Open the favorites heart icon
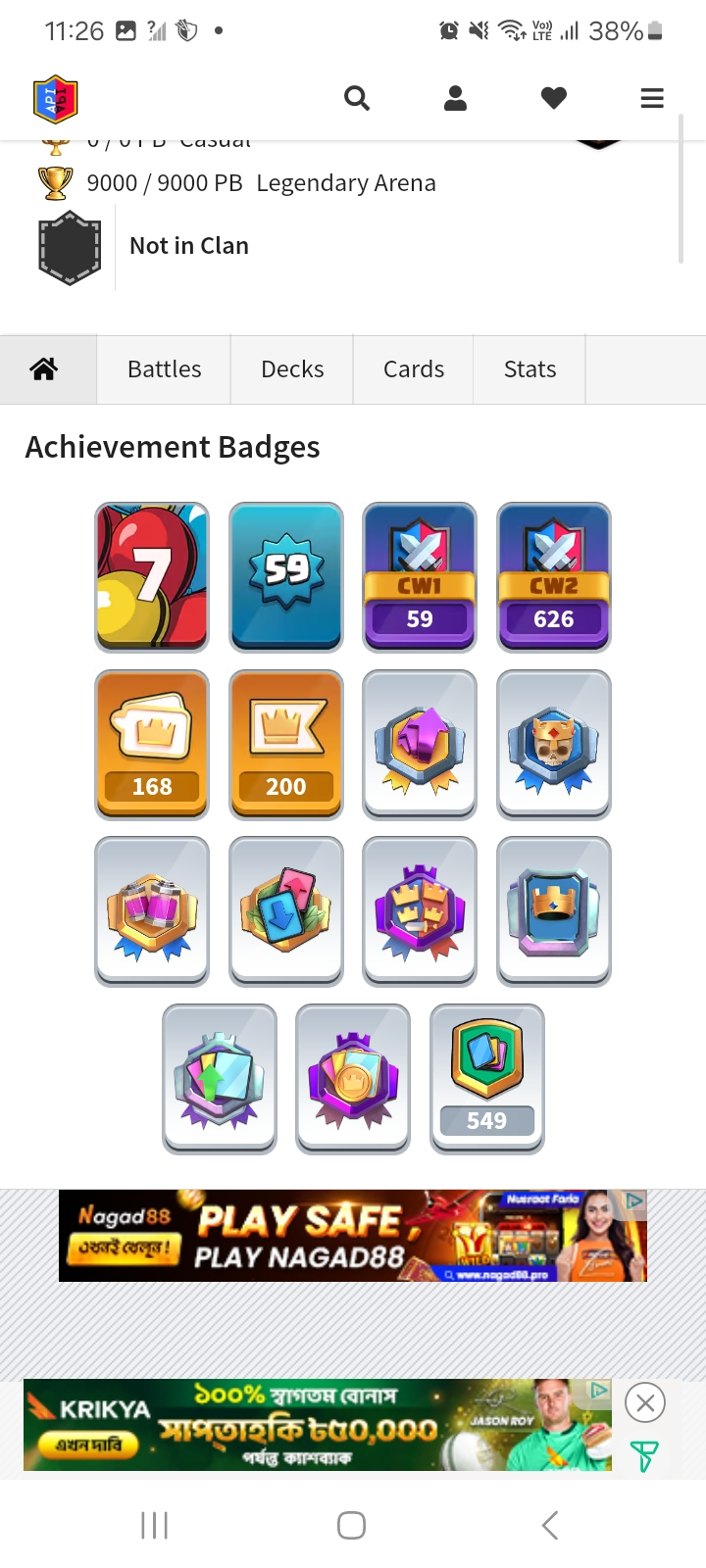 (554, 98)
